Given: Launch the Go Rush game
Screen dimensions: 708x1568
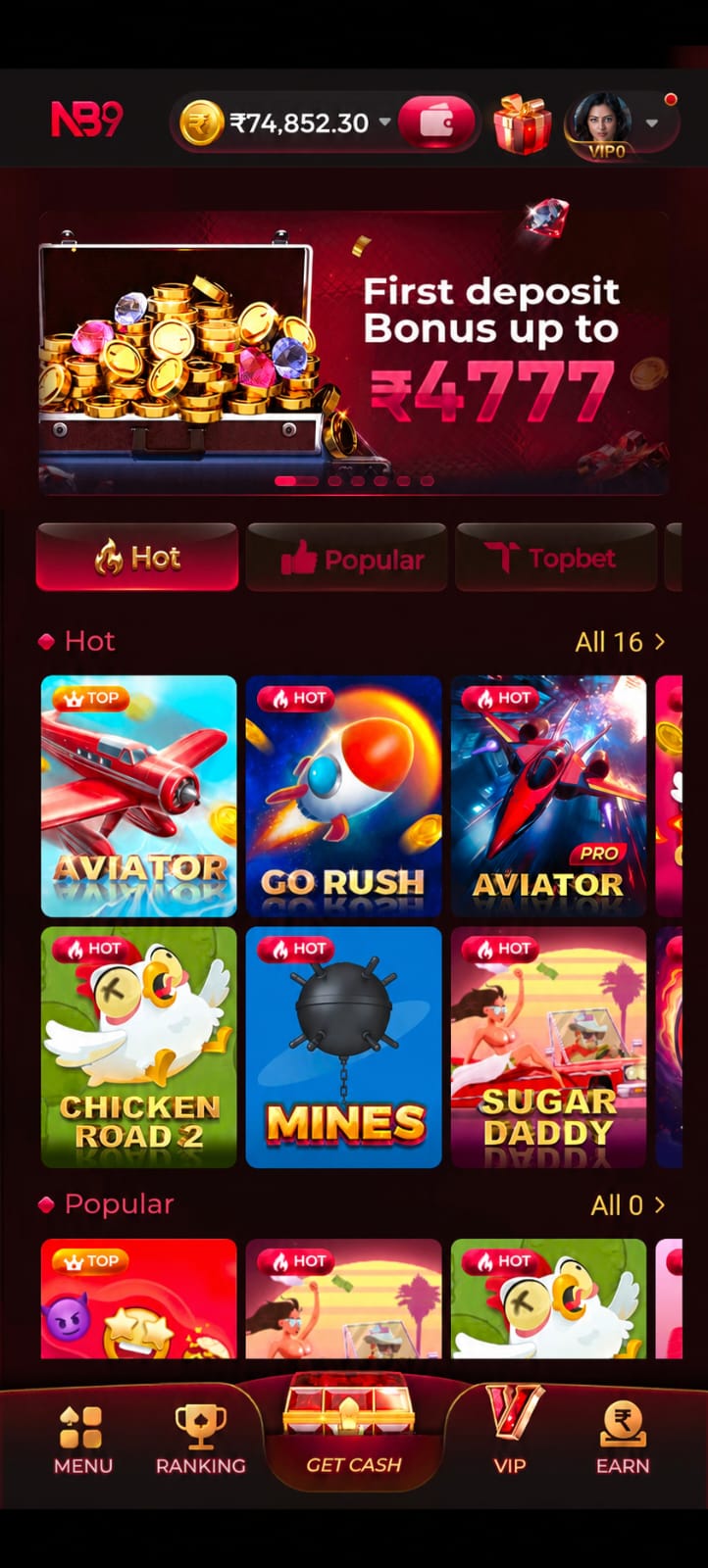Looking at the screenshot, I should 344,796.
